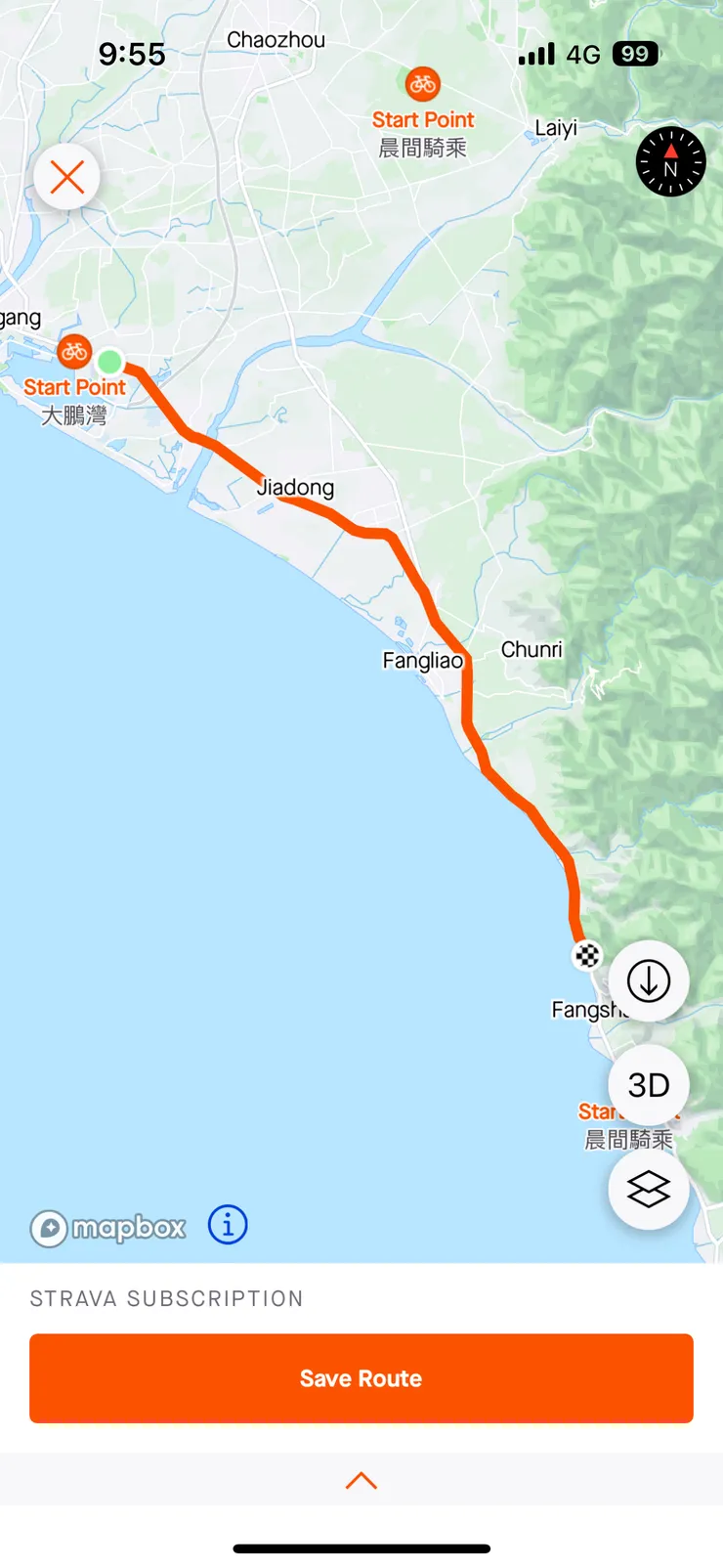Switch the map to 3D view
Viewport: 723px width, 1568px height.
pos(648,1085)
